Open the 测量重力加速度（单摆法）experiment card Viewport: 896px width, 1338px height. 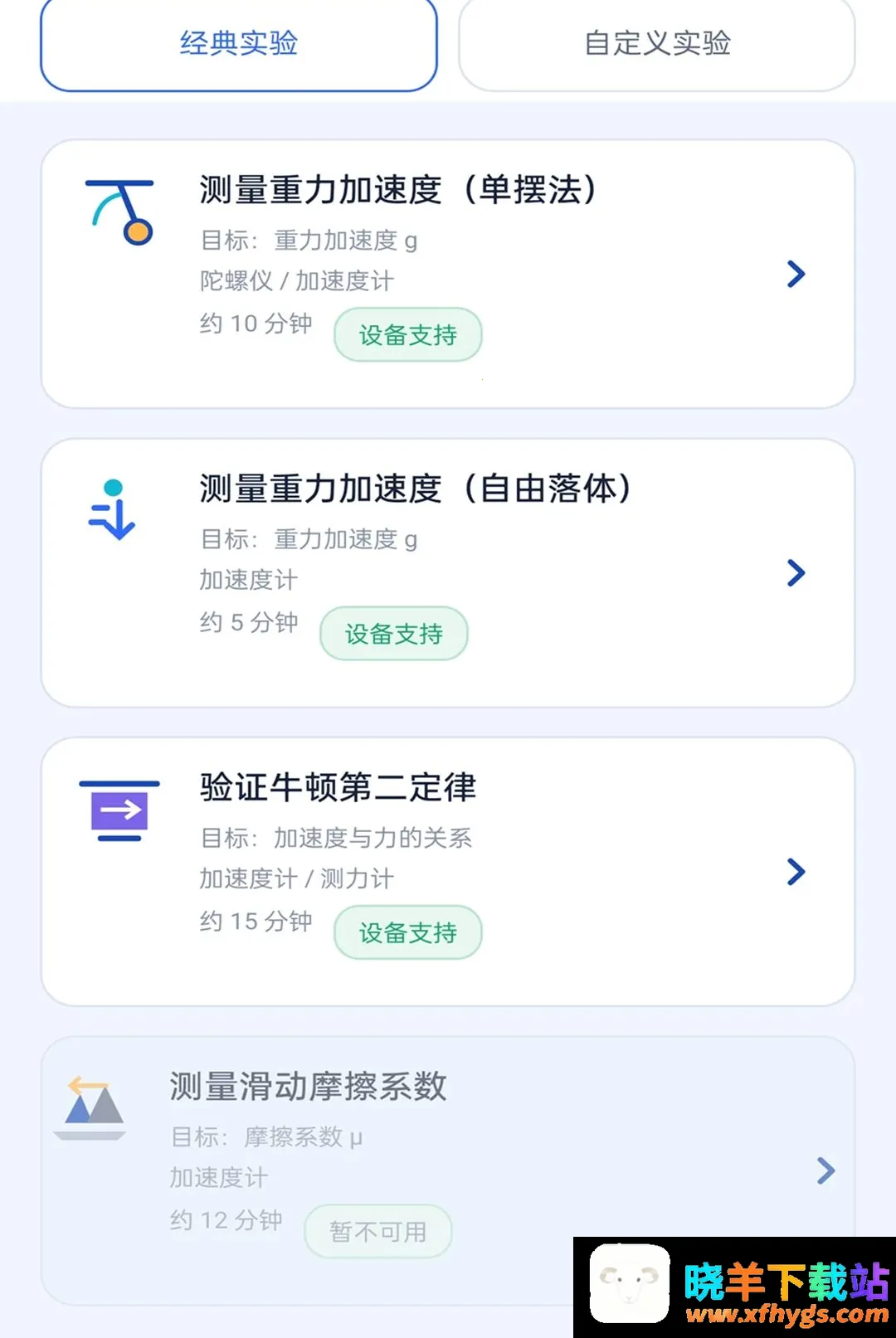[448, 274]
